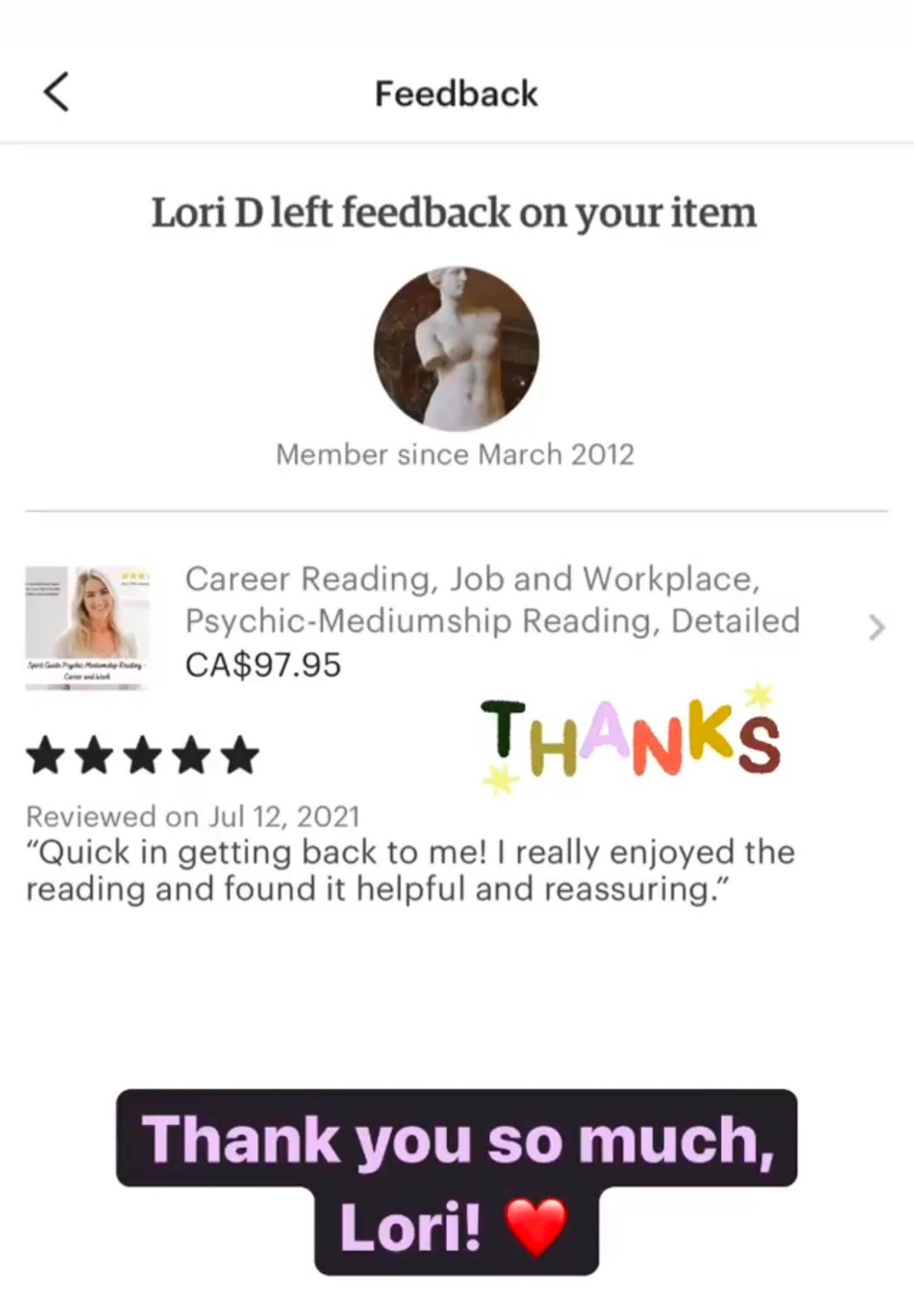
Task: Go back from the Feedback screen
Action: (x=57, y=92)
